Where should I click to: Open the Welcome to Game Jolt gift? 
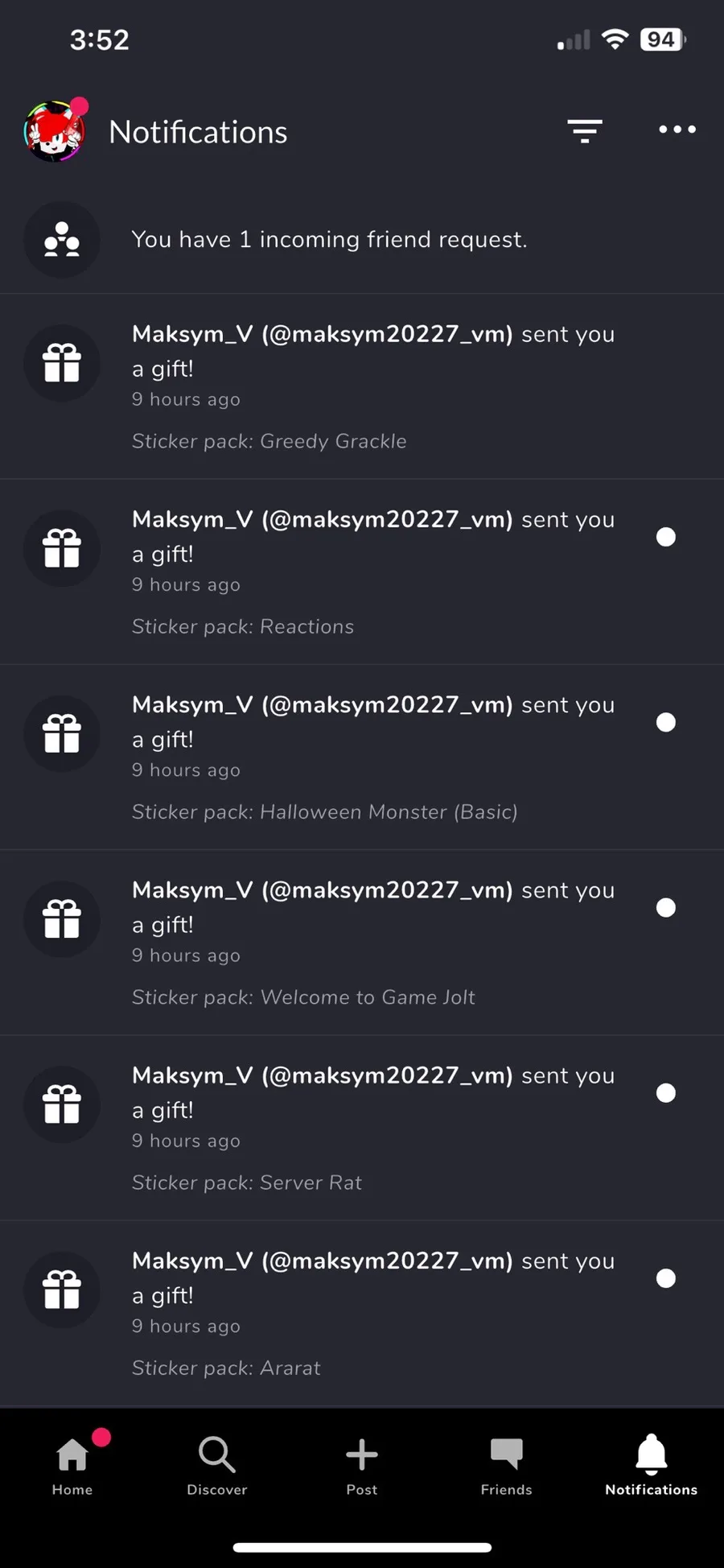coord(362,942)
